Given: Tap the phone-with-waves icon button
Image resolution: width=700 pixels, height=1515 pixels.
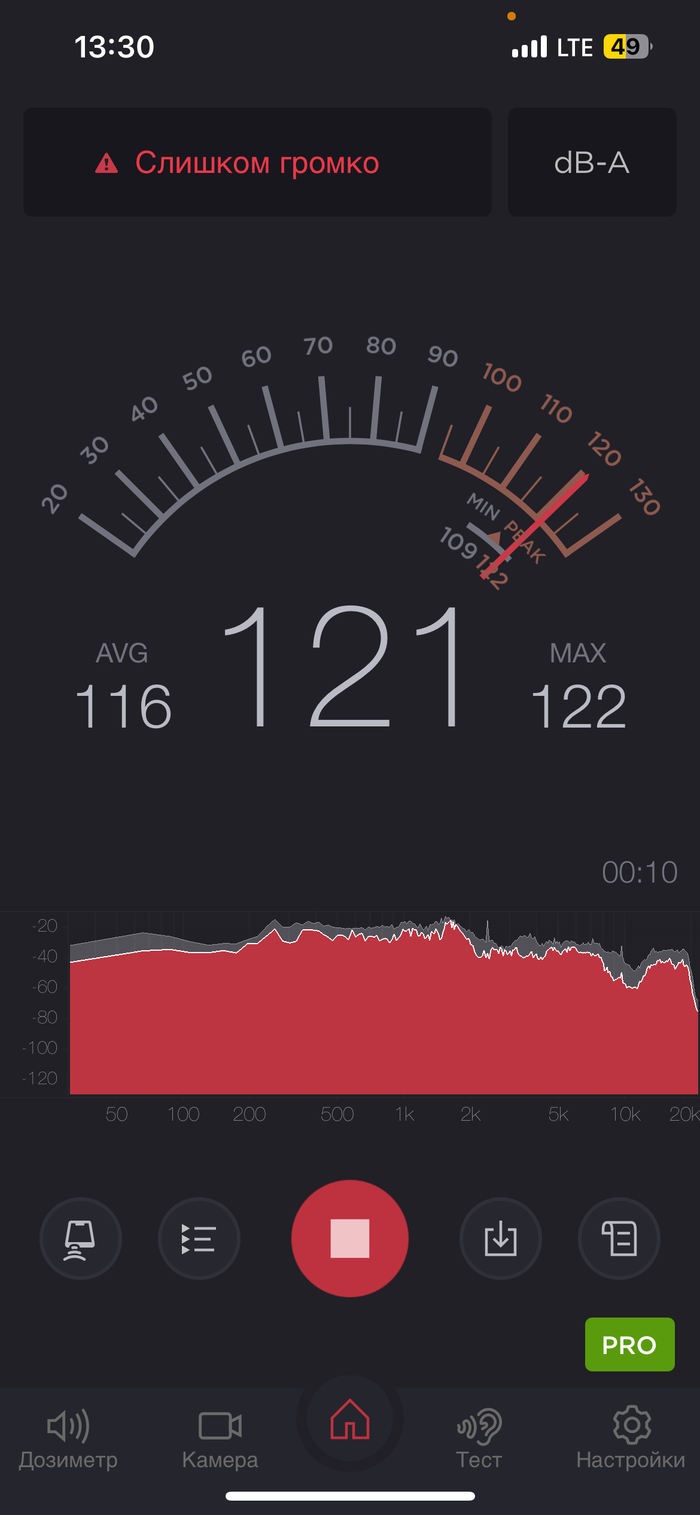Looking at the screenshot, I should [x=80, y=1239].
